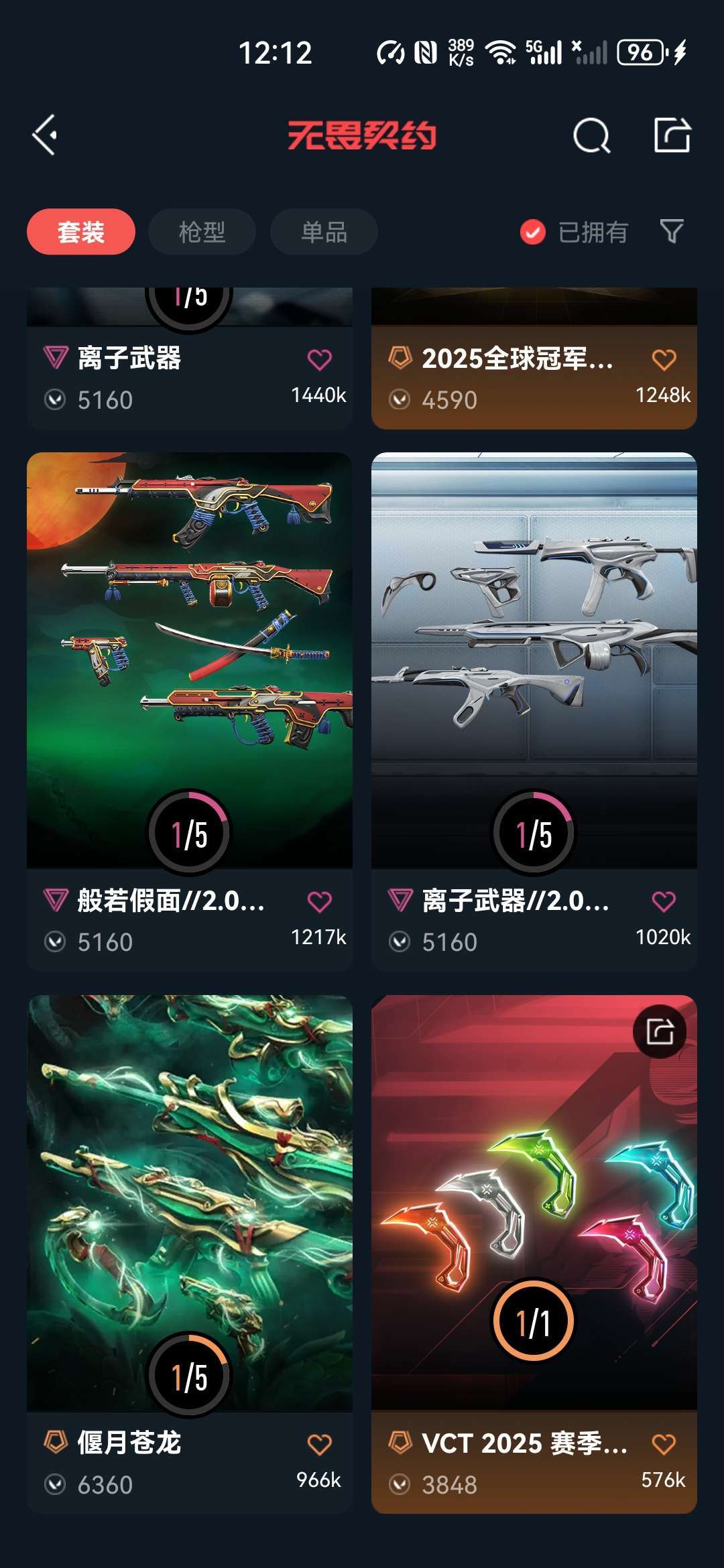Screen dimensions: 724x1568
Task: Tap the share icon in the top bar
Action: pyautogui.click(x=672, y=135)
